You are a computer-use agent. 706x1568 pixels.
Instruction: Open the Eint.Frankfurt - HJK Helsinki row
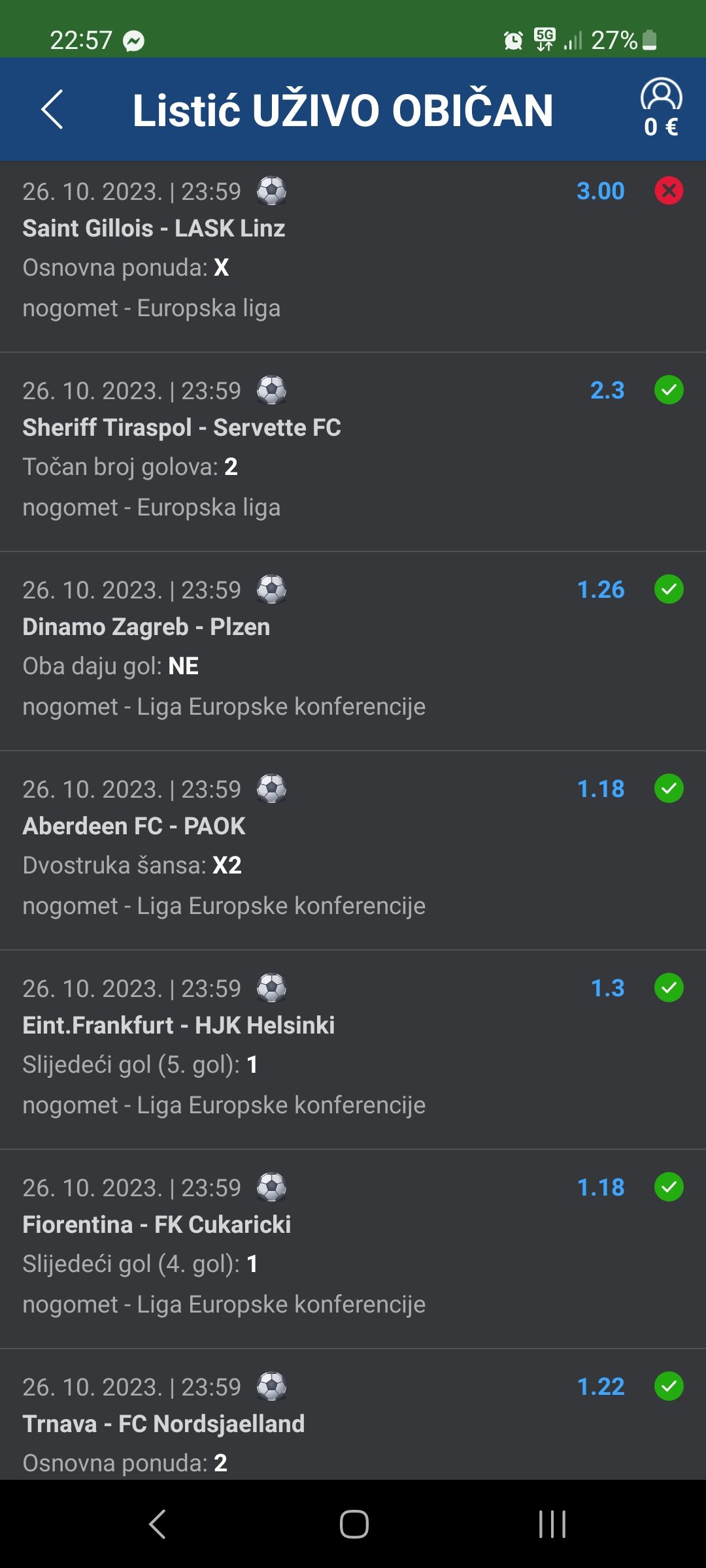[353, 1050]
